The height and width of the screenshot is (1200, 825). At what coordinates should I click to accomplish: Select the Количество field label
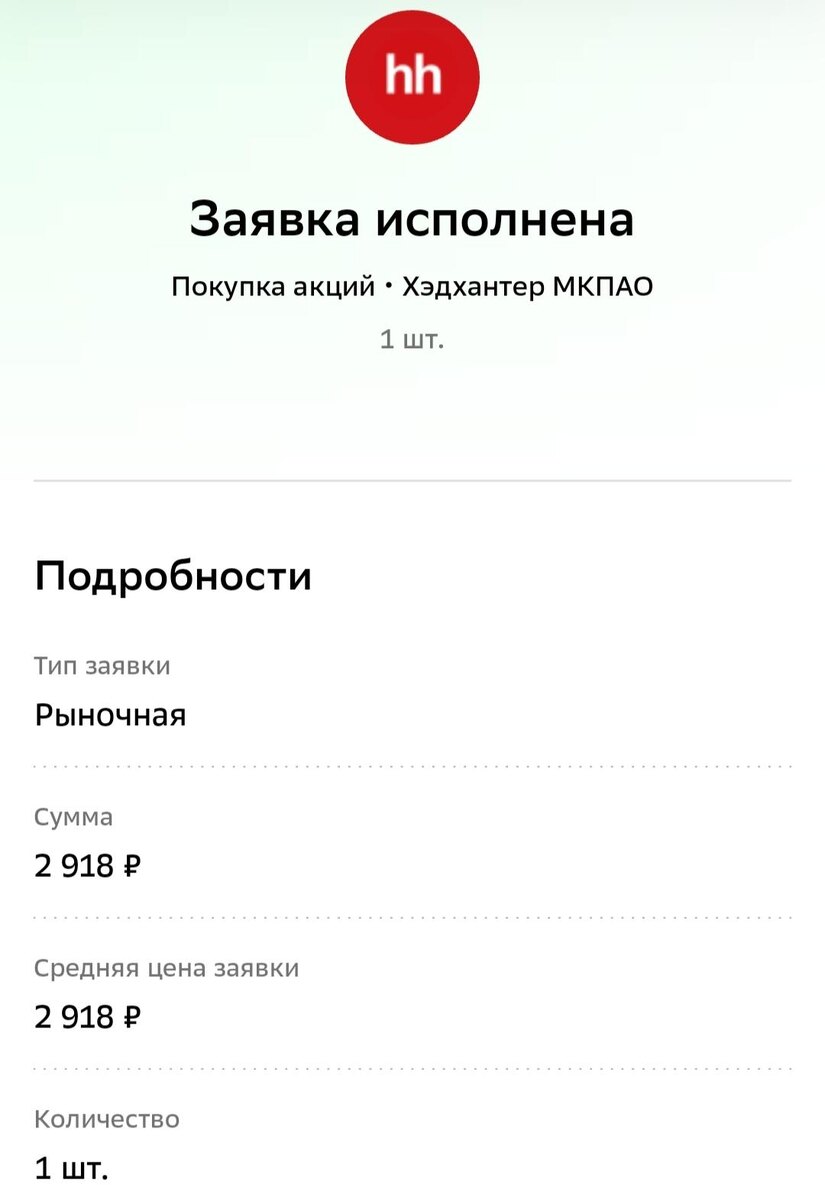(108, 1119)
